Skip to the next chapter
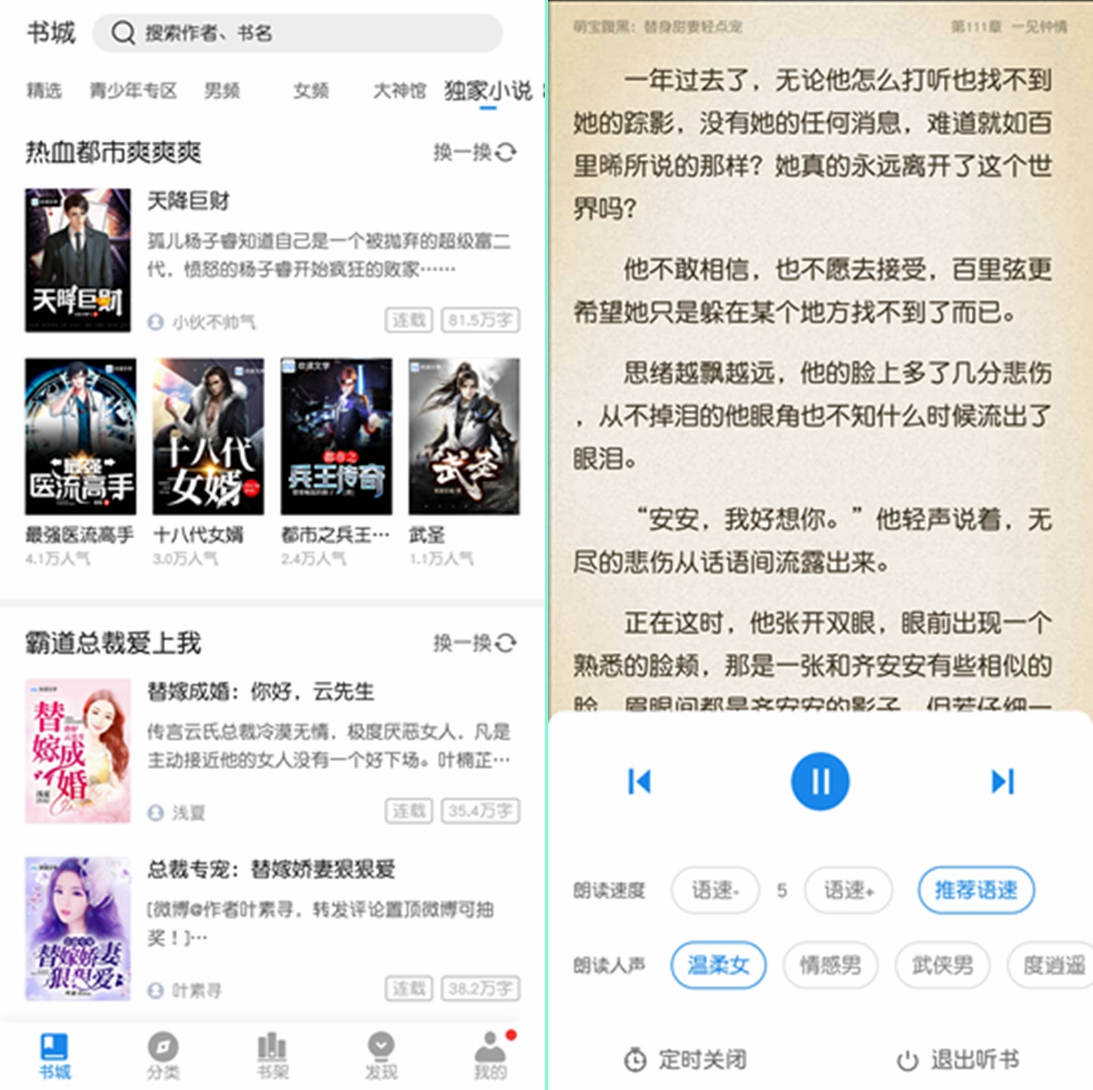The image size is (1093, 1090). coord(1002,781)
